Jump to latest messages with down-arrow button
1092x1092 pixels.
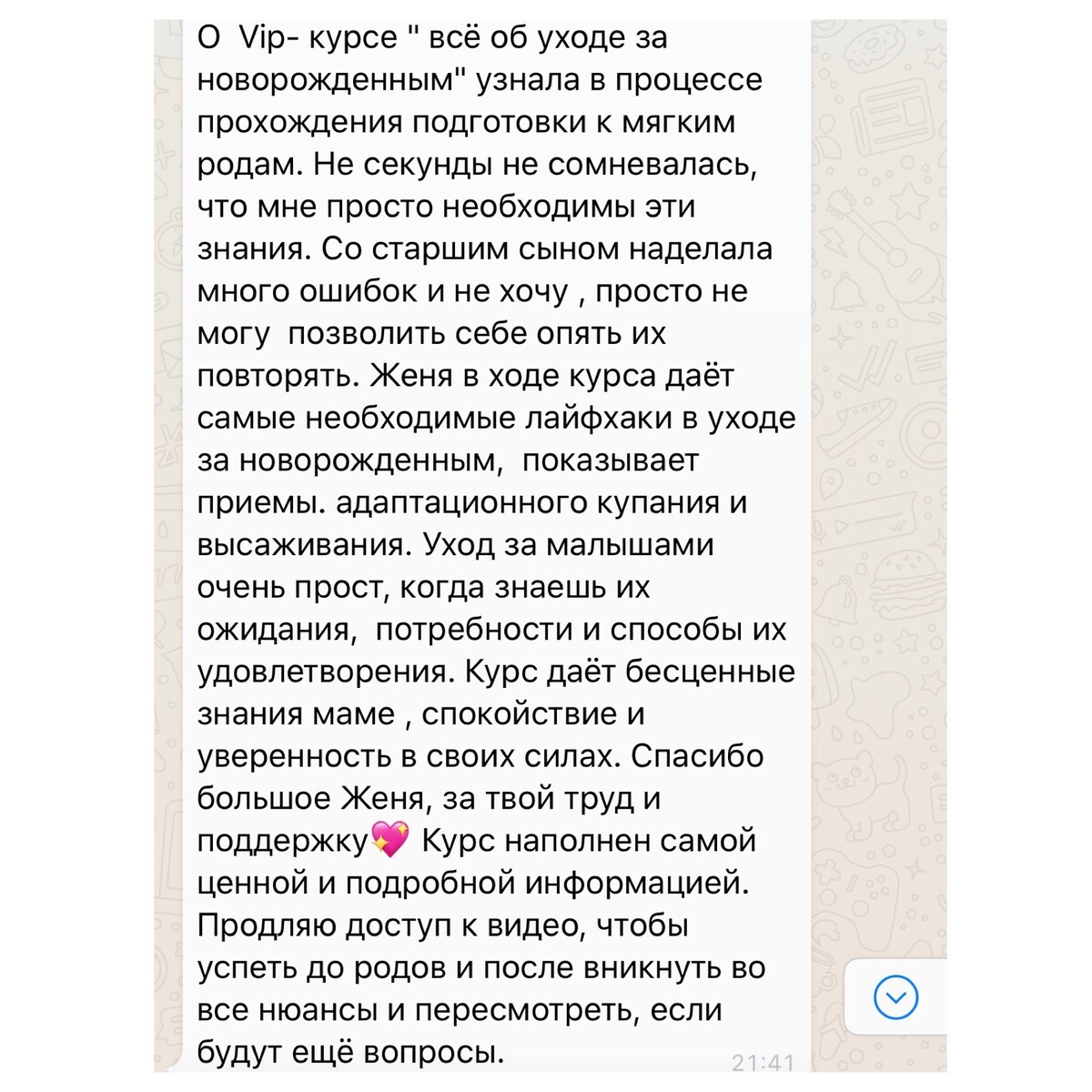click(x=895, y=997)
